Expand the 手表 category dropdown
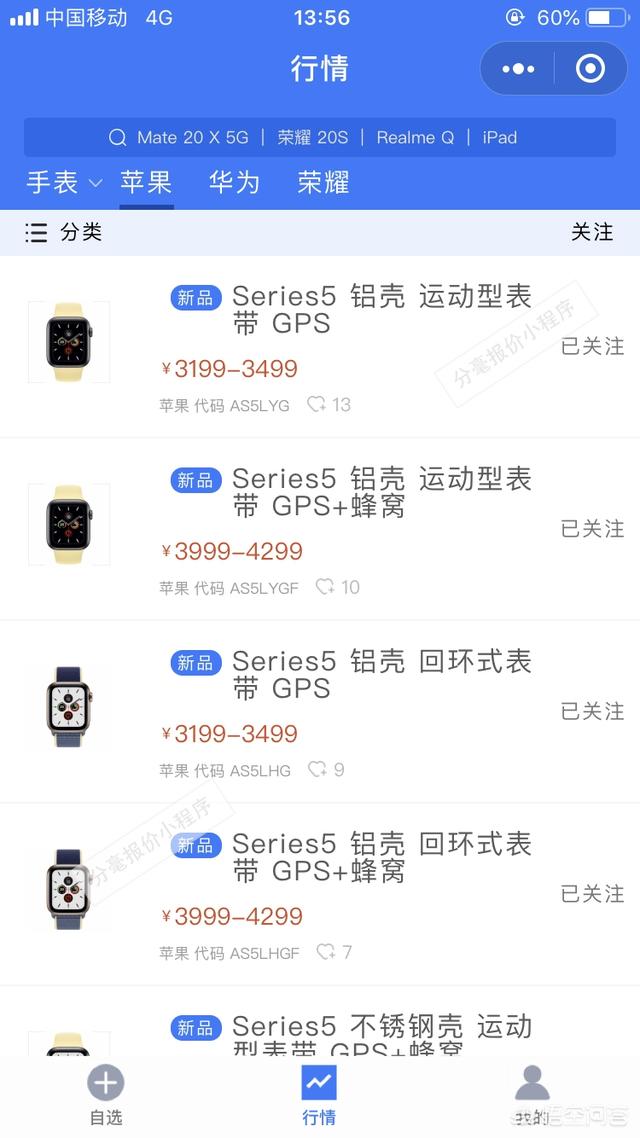 (64, 183)
